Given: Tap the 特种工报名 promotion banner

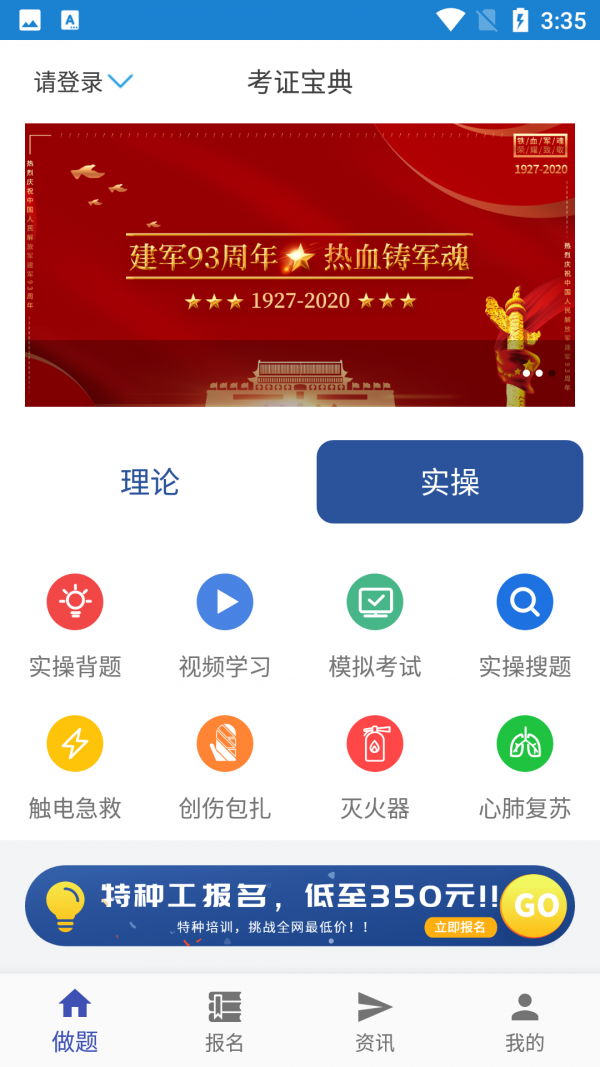Looking at the screenshot, I should [x=300, y=906].
